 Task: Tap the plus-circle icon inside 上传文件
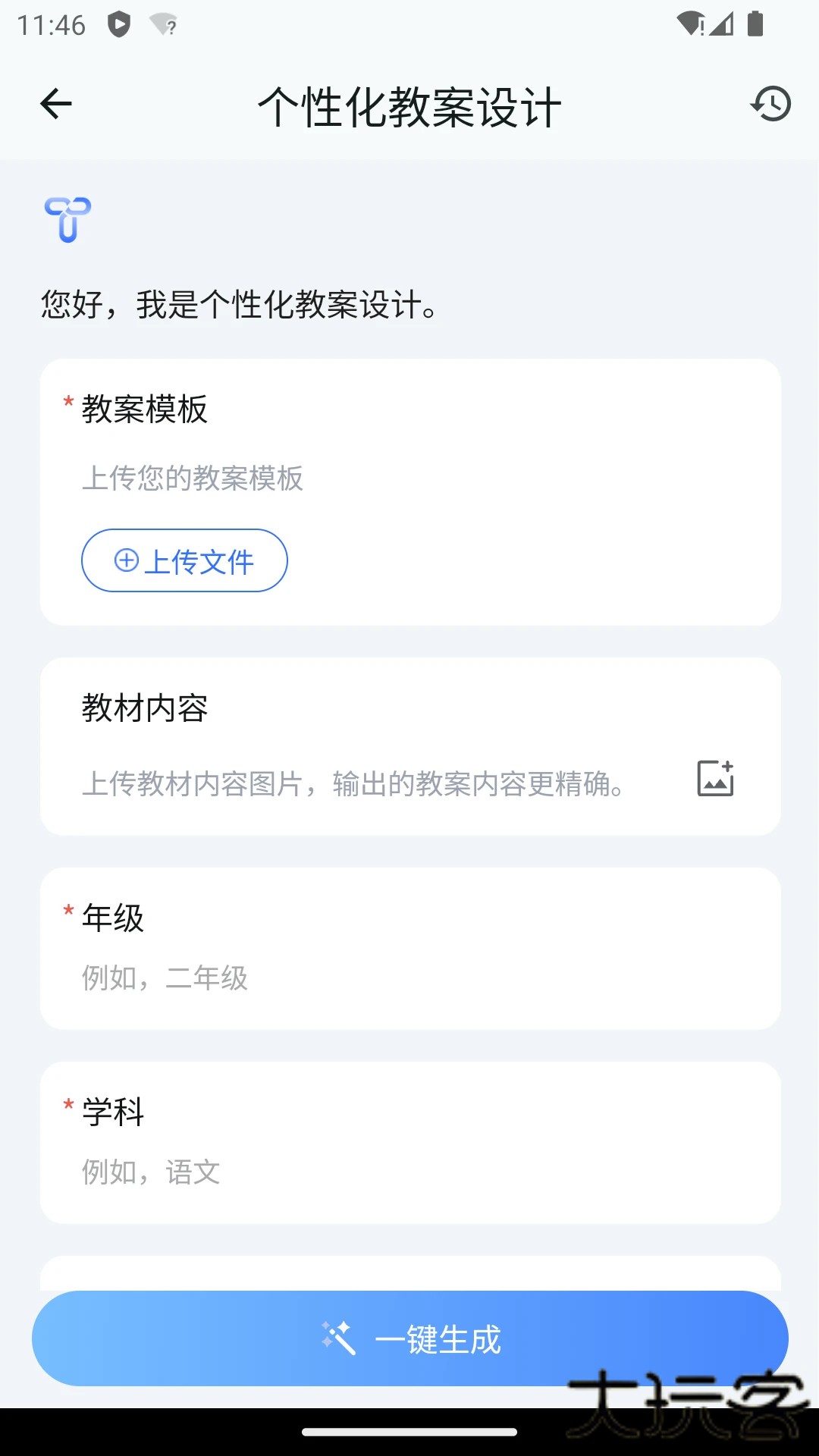tap(126, 561)
